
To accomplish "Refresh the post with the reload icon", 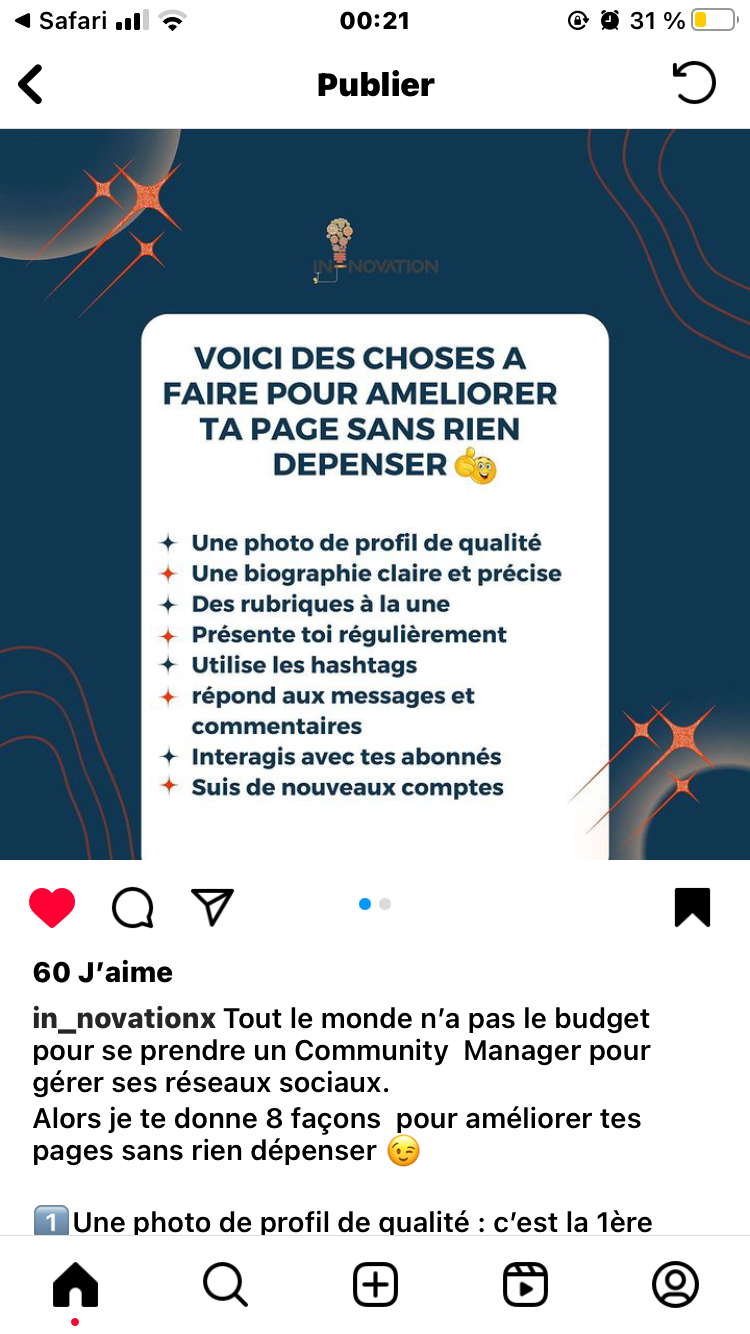I will point(694,84).
